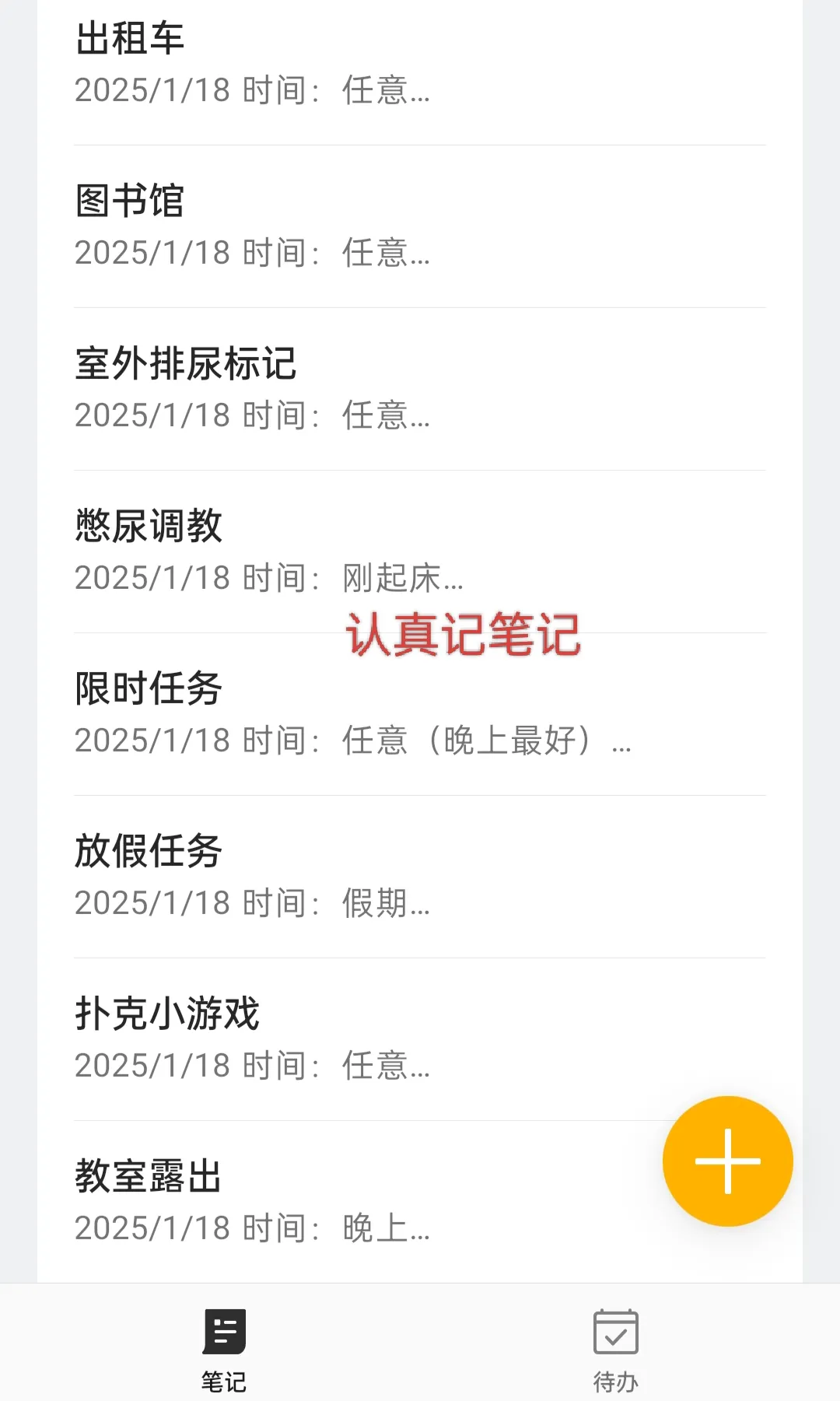Open the 出租车 note
The height and width of the screenshot is (1401, 840).
click(x=420, y=64)
